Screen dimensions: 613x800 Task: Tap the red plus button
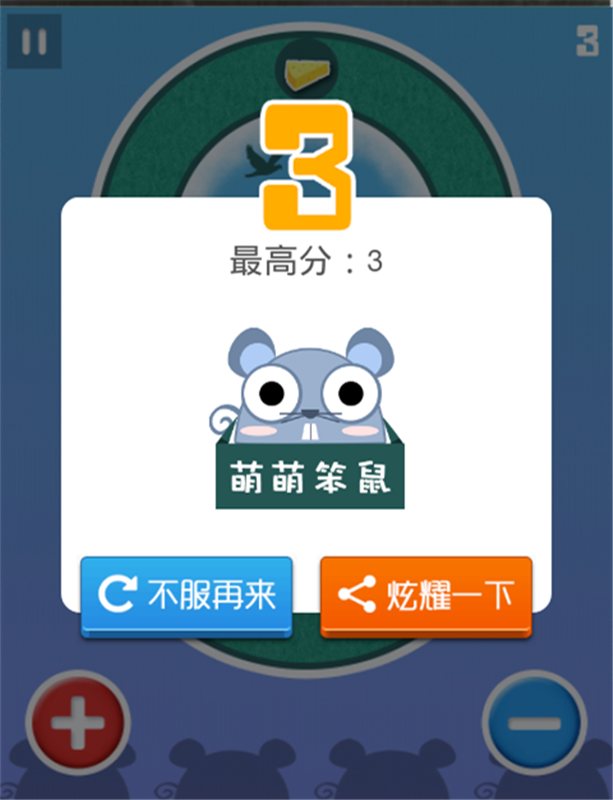pyautogui.click(x=76, y=723)
